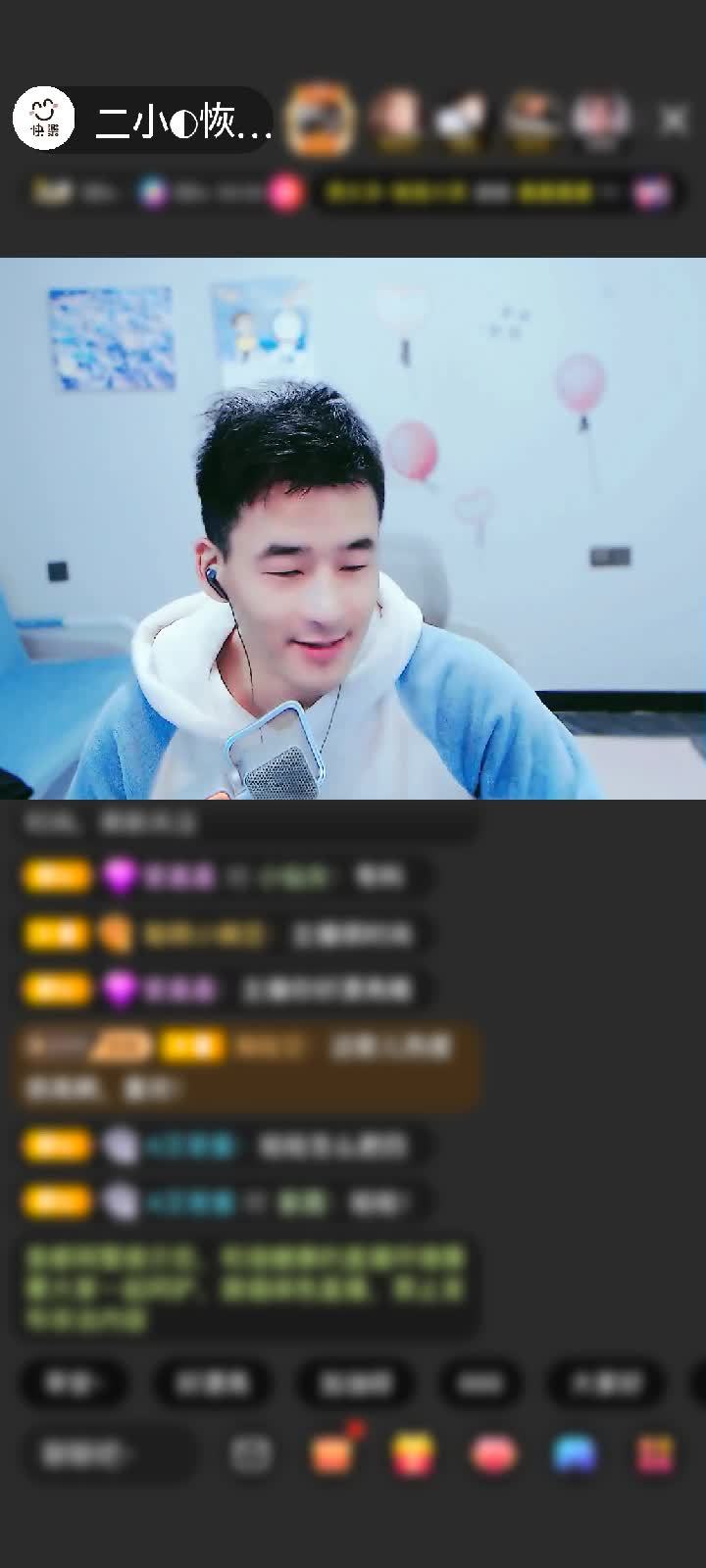Viewport: 706px width, 1568px height.
Task: Open the yellow and red gift icon
Action: point(413,1454)
